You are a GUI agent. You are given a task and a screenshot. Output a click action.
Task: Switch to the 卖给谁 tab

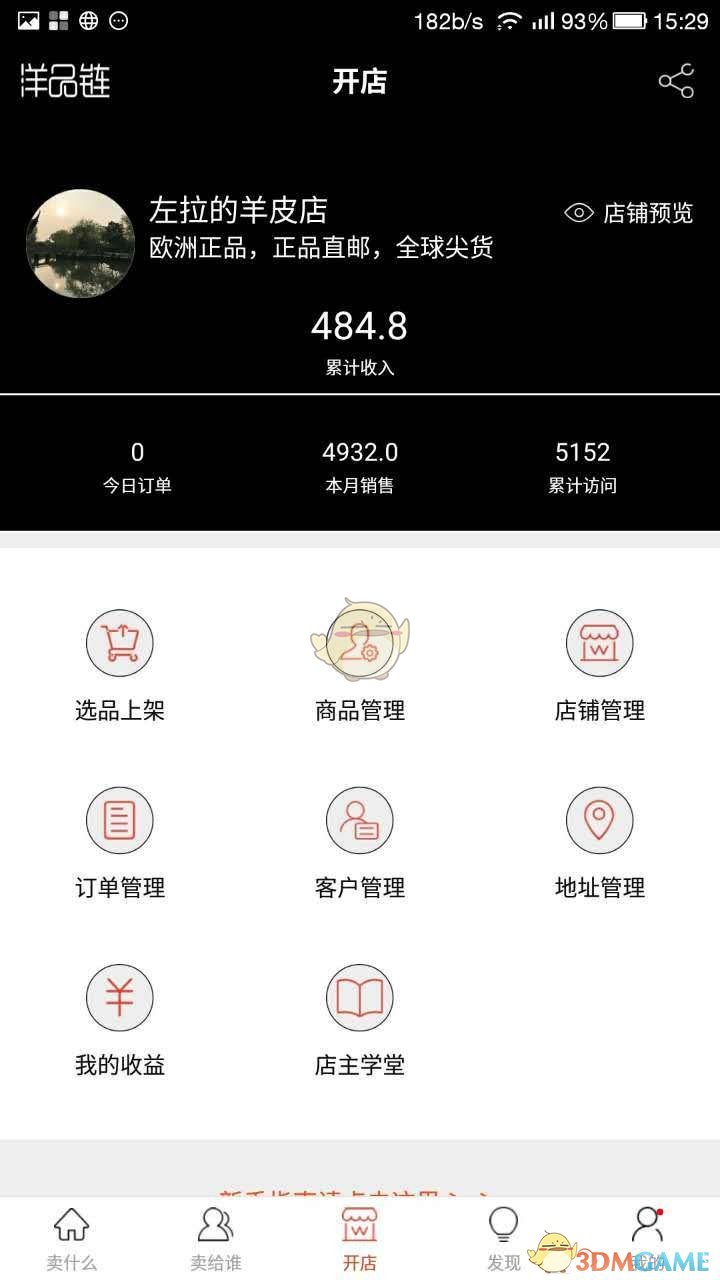point(216,1238)
